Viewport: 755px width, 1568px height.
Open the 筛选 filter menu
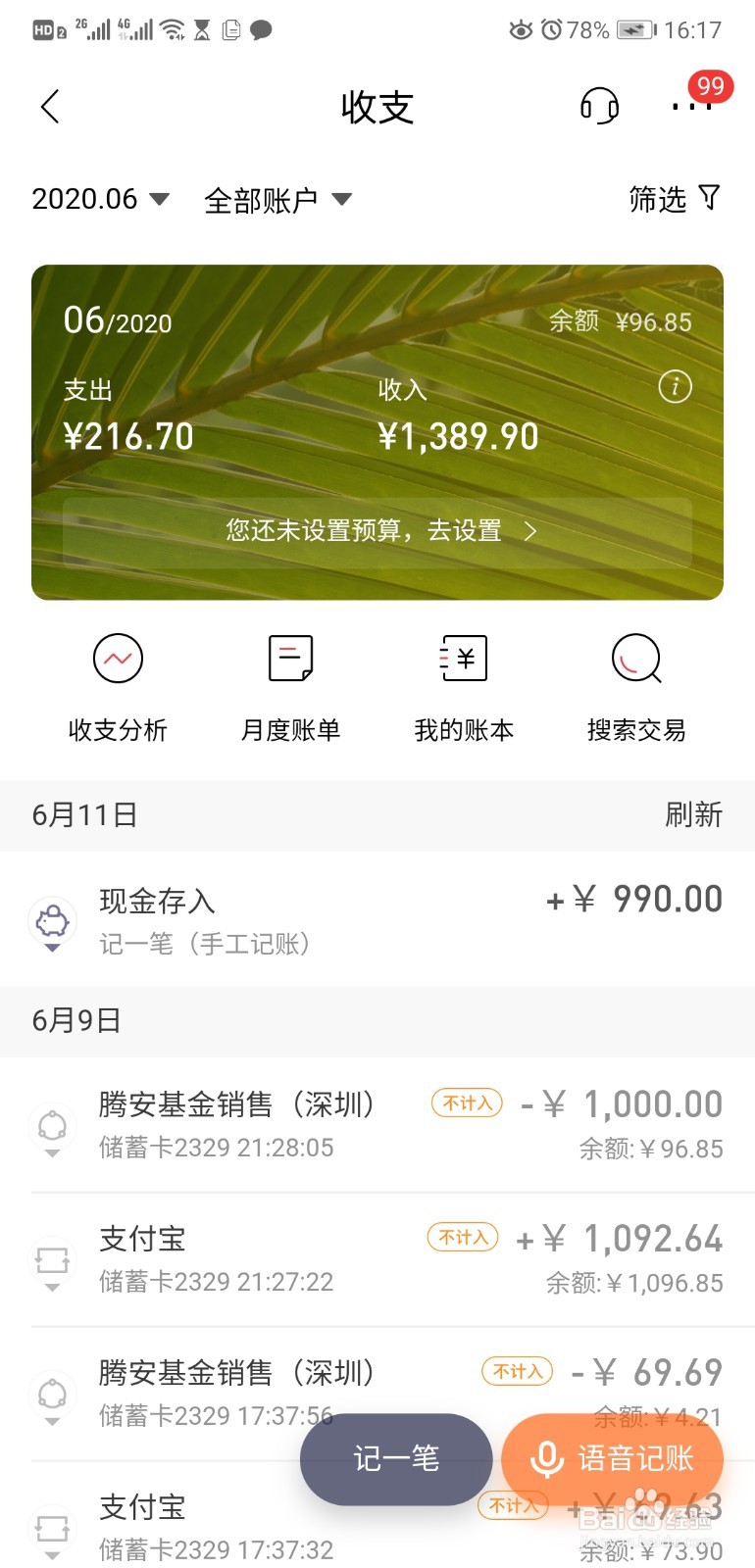673,199
